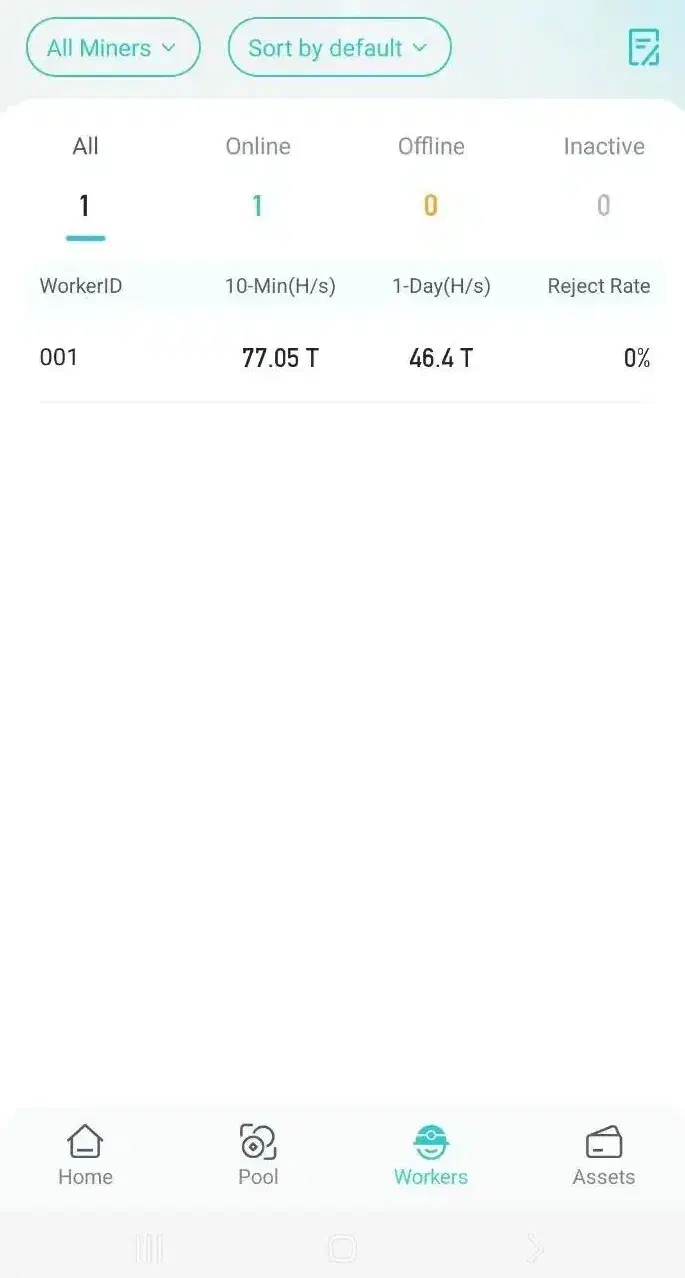Viewport: 685px width, 1278px height.
Task: Switch to the Offline workers tab
Action: click(430, 175)
